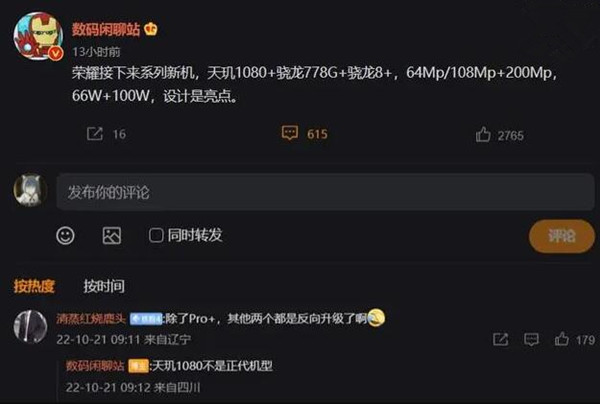
Task: Sort comments by 按热度
Action: 34,287
